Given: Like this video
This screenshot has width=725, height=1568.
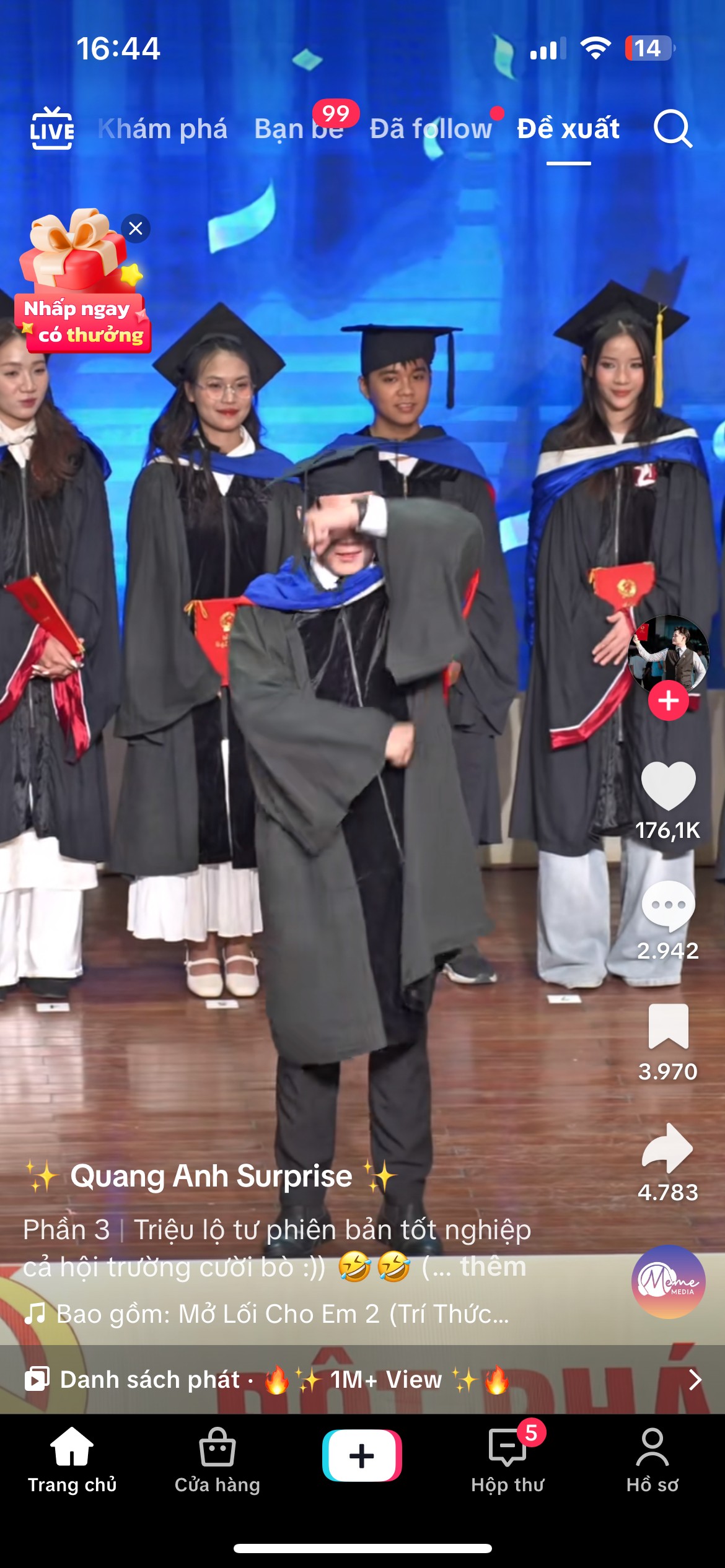Looking at the screenshot, I should [x=668, y=785].
